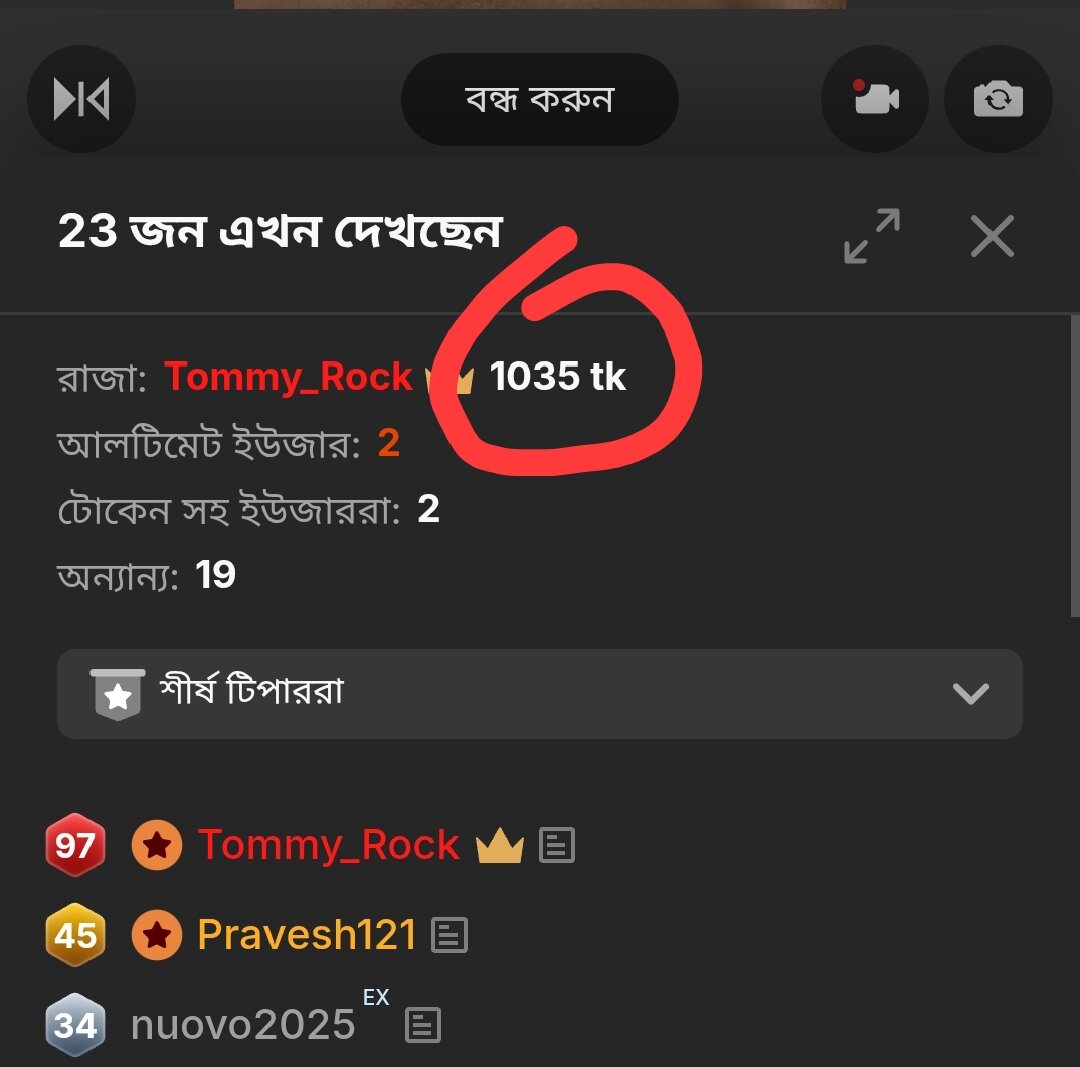Tap the note icon beside nuovo2025
This screenshot has width=1080, height=1067.
[x=423, y=1025]
